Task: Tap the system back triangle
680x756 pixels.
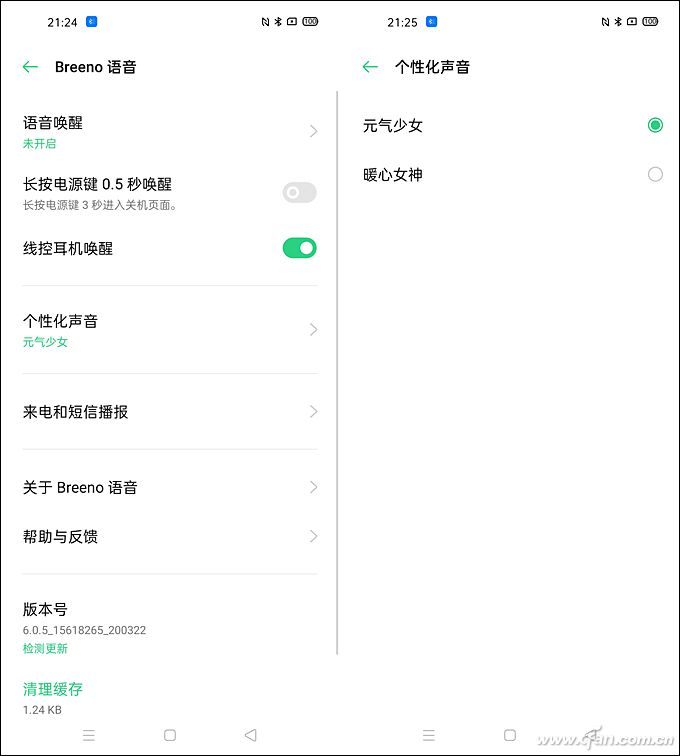Action: pyautogui.click(x=250, y=735)
